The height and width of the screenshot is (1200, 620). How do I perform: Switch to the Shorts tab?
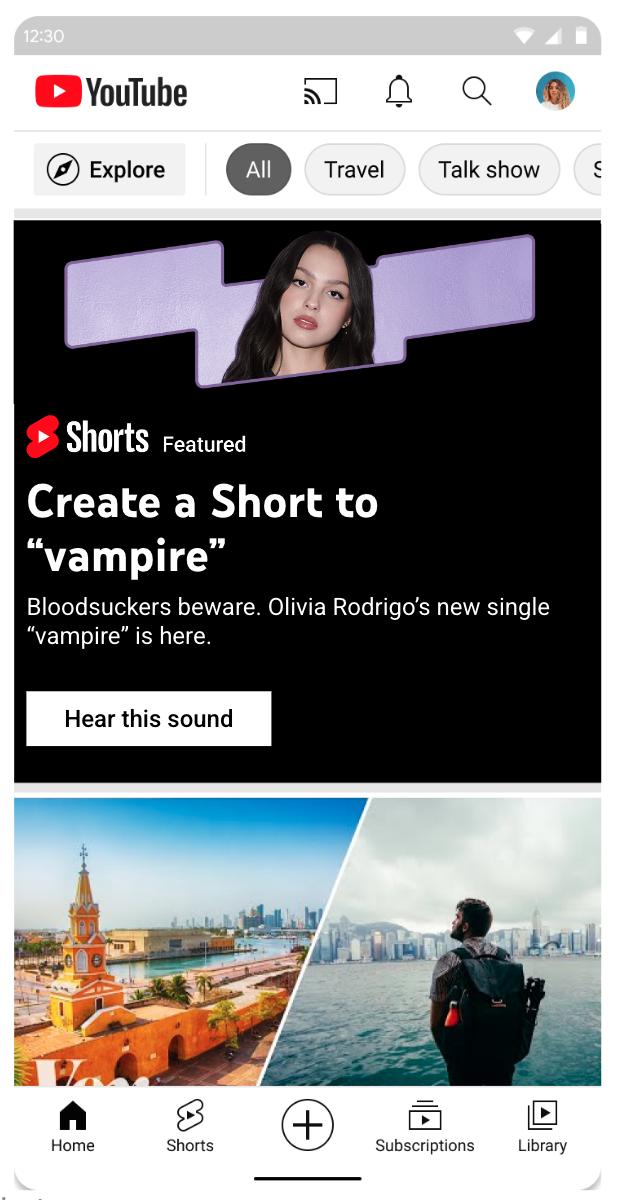(190, 1127)
